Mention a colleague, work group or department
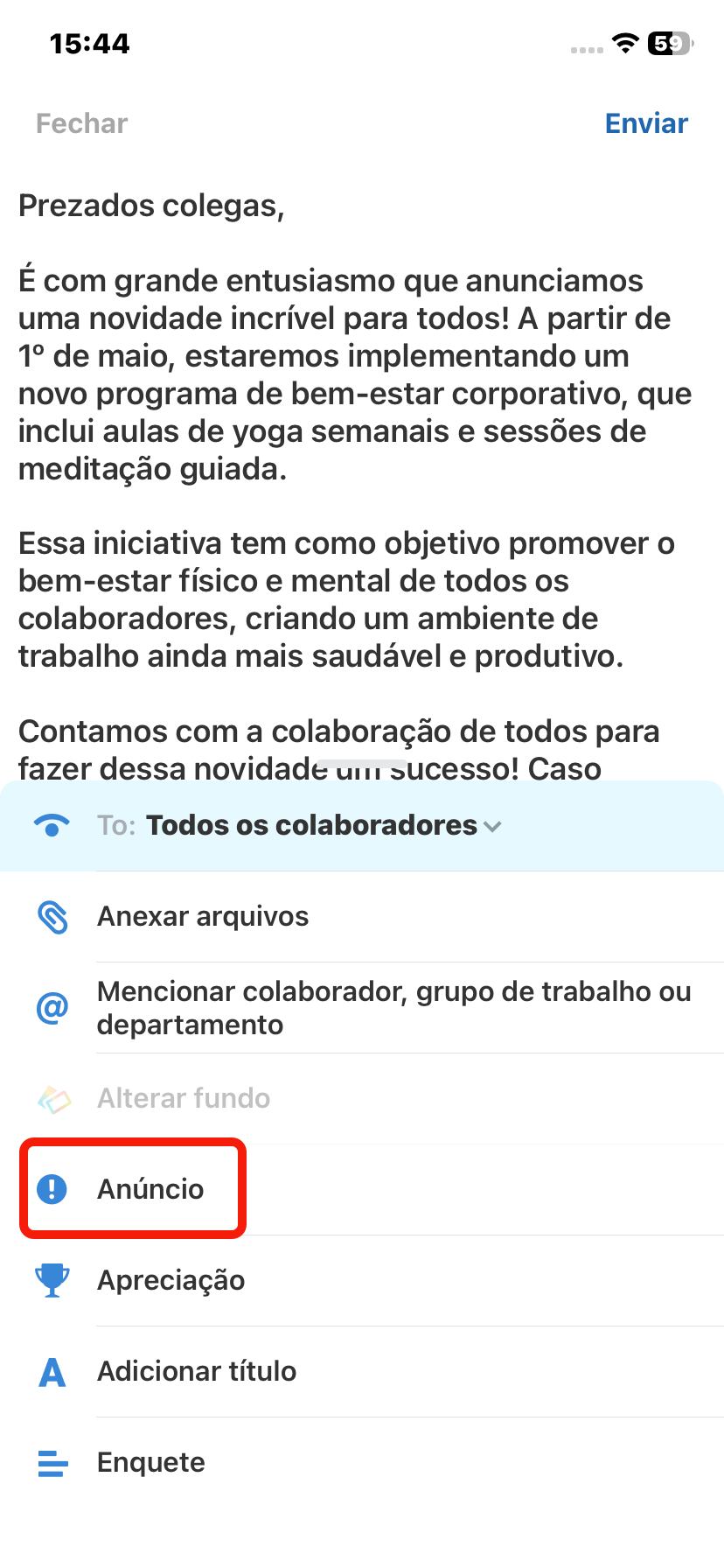The image size is (724, 1568). [393, 1008]
